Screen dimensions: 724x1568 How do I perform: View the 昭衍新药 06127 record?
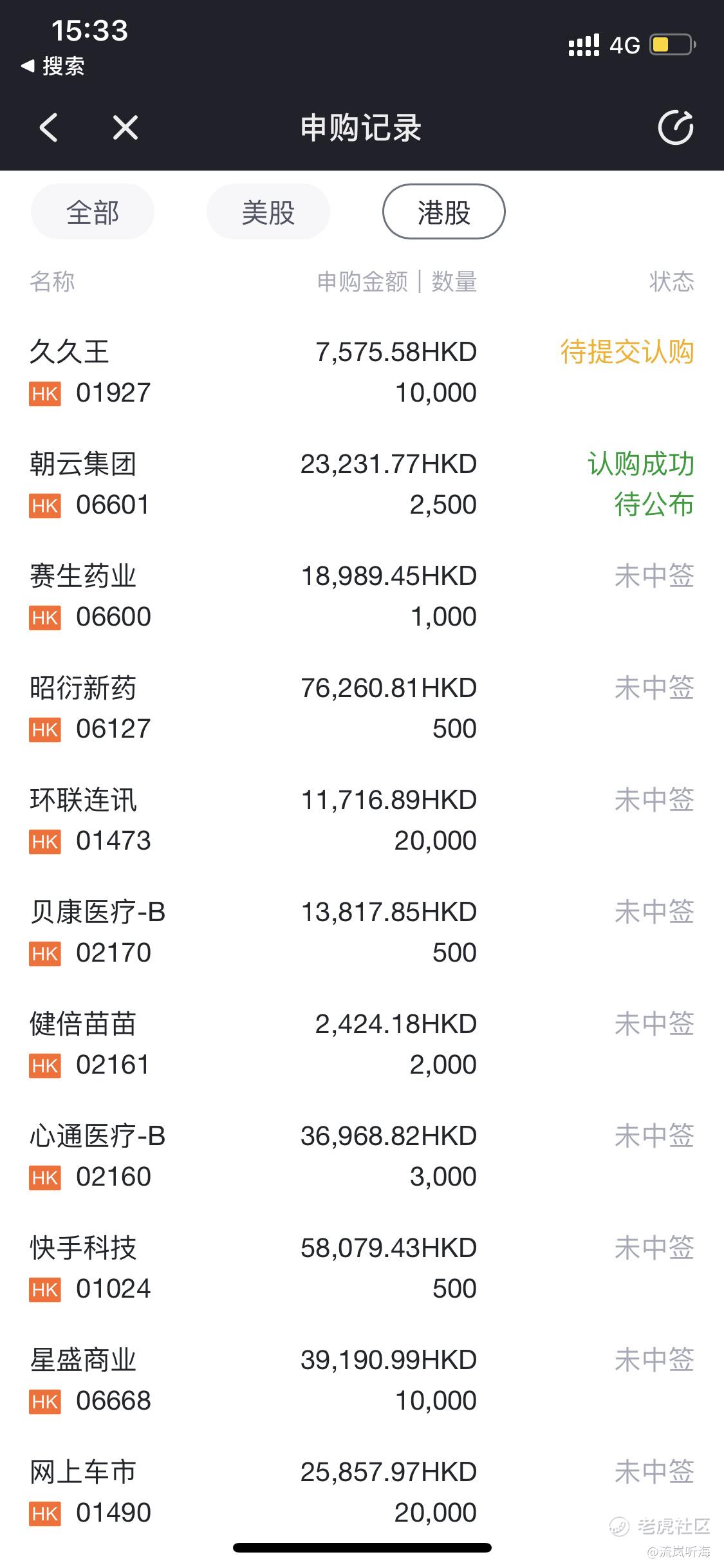point(362,708)
